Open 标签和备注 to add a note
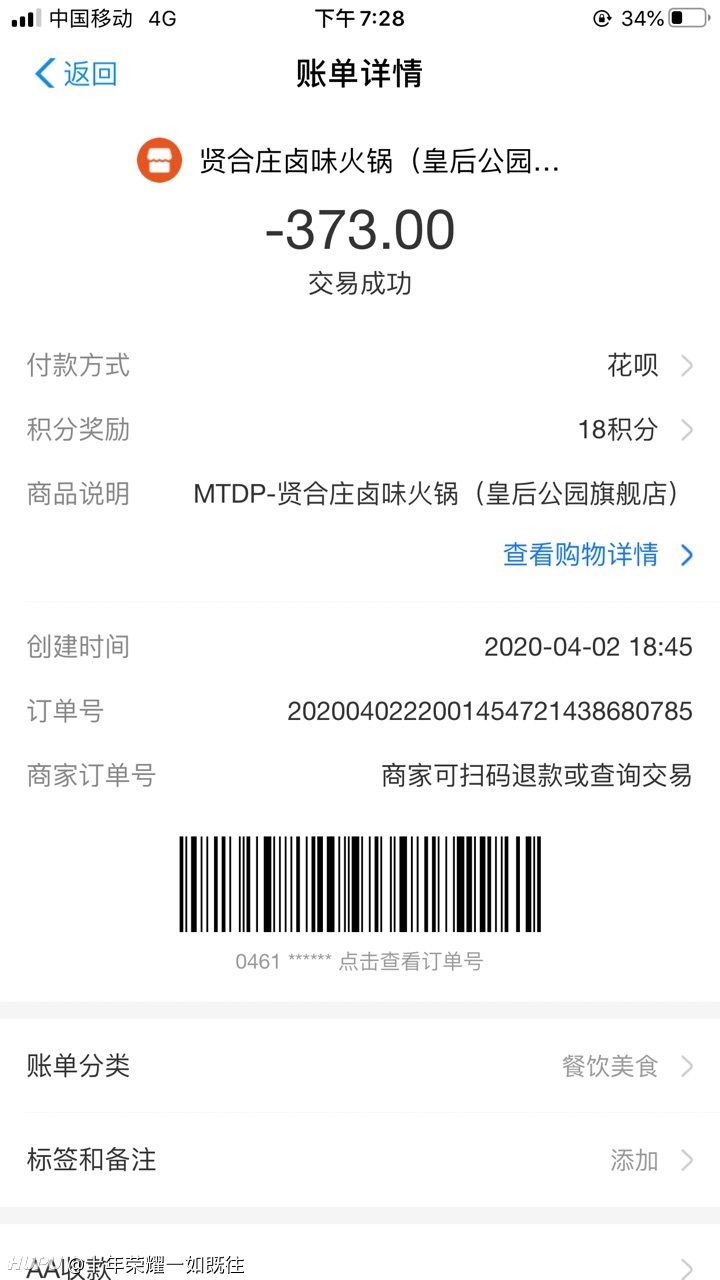This screenshot has width=720, height=1280. (x=360, y=1160)
